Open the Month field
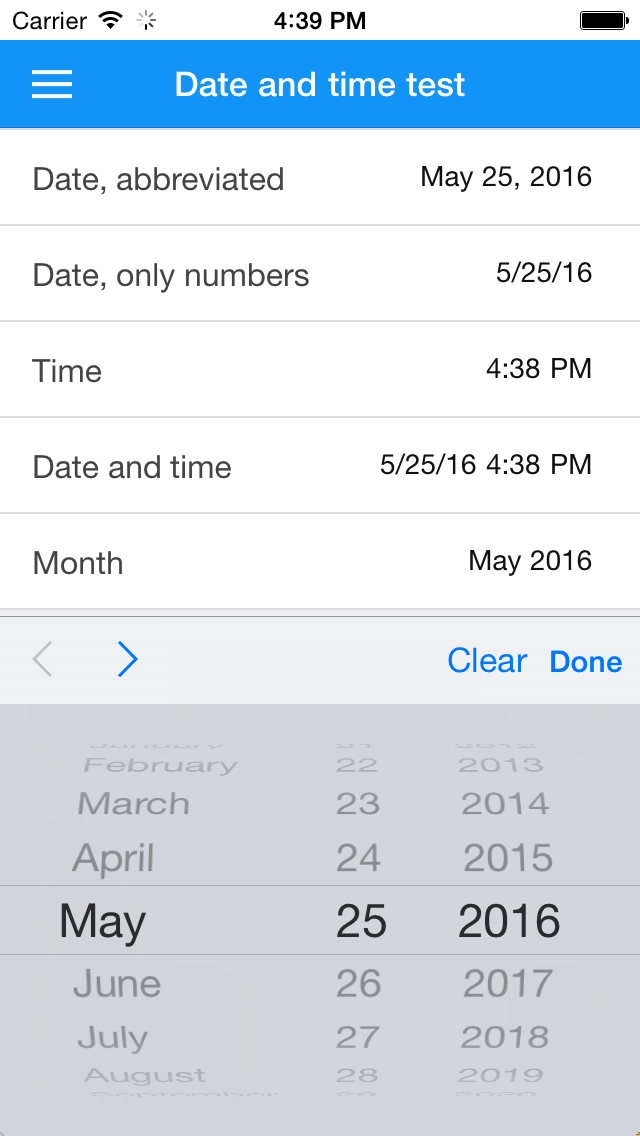640x1136 pixels. 320,561
